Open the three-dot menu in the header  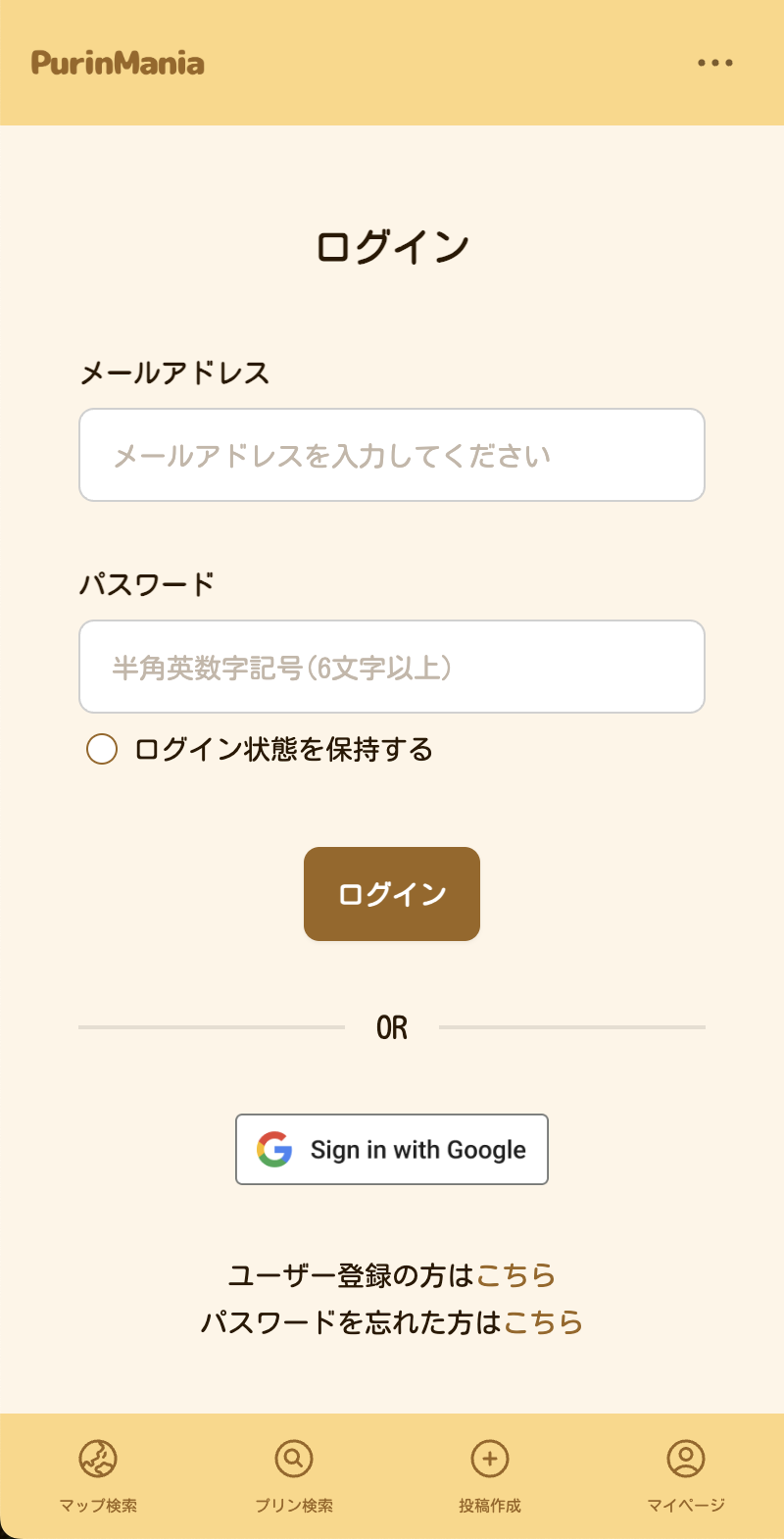[715, 62]
